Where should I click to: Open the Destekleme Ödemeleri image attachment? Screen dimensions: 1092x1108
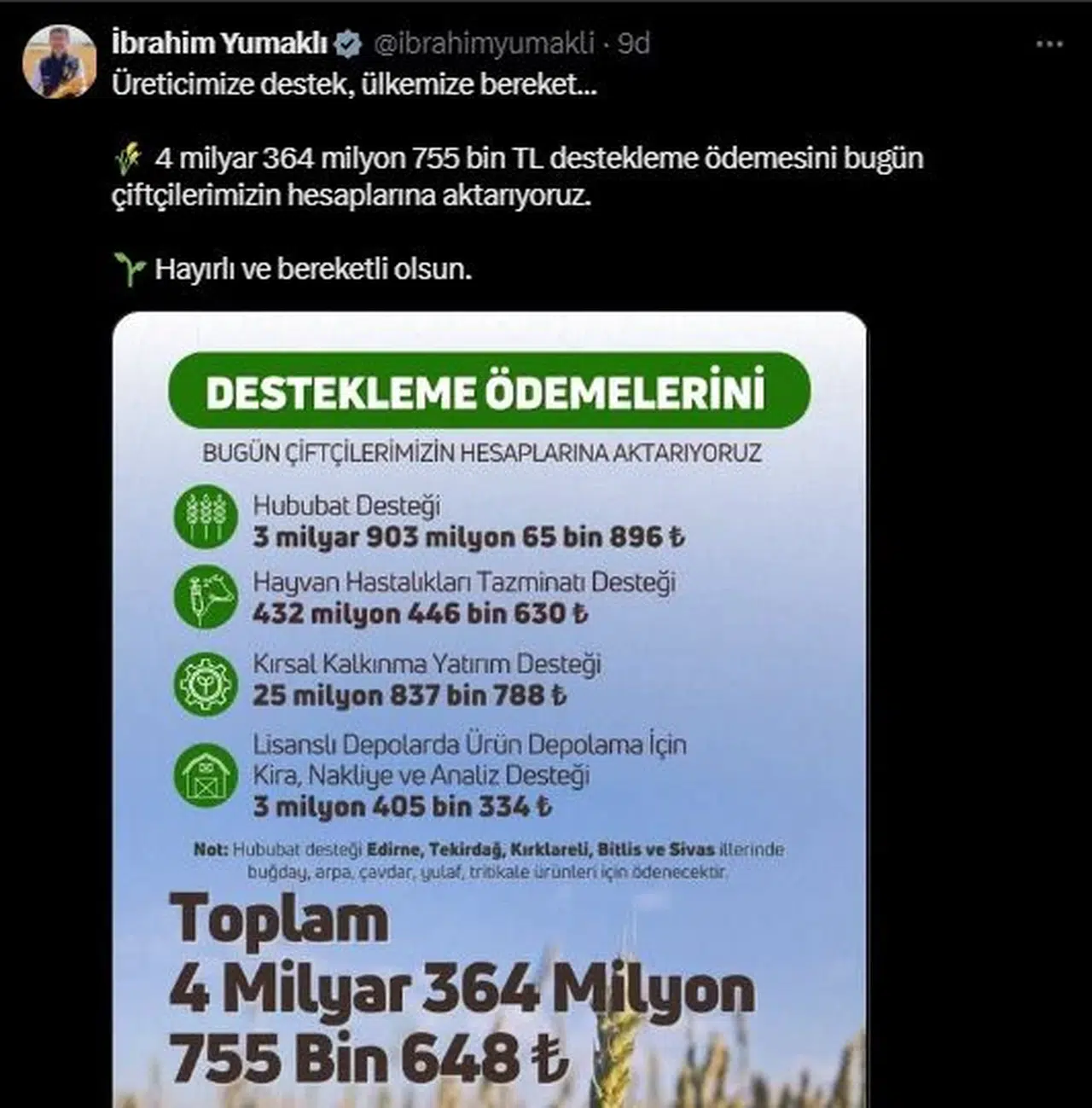pyautogui.click(x=489, y=708)
